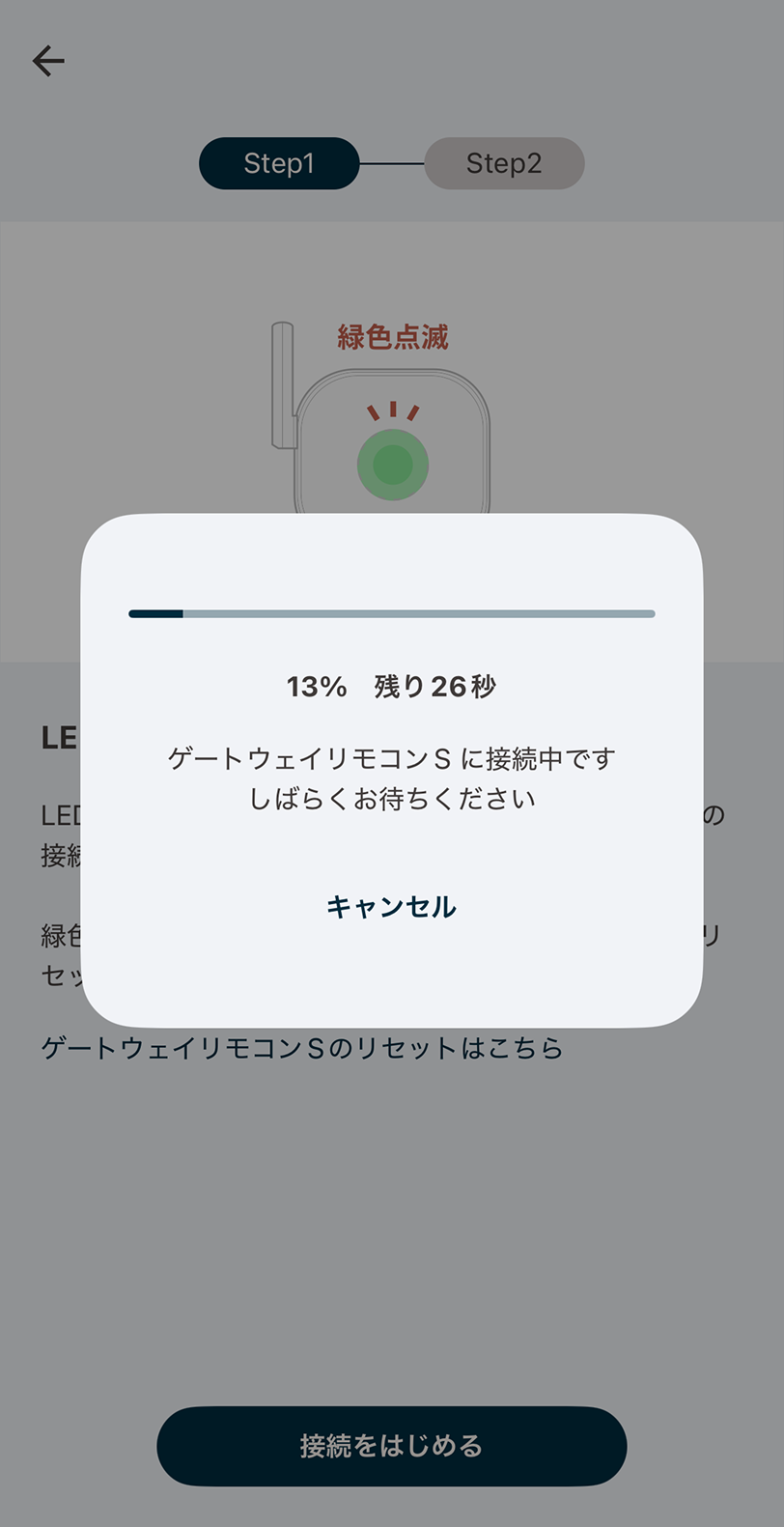Tap the back arrow at top left
Image resolution: width=784 pixels, height=1527 pixels.
[47, 61]
